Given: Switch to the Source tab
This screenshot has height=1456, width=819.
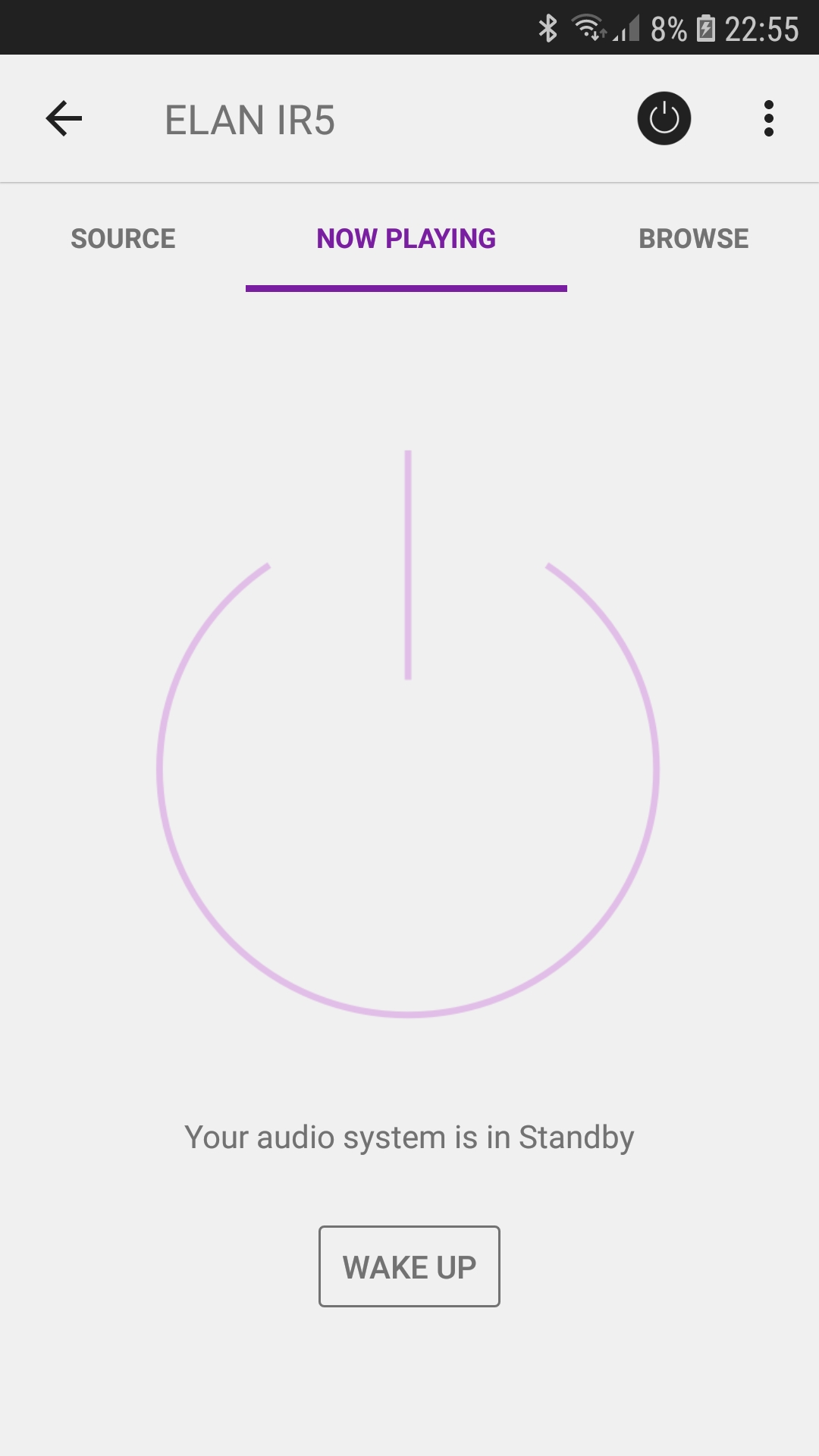Looking at the screenshot, I should click(x=123, y=238).
